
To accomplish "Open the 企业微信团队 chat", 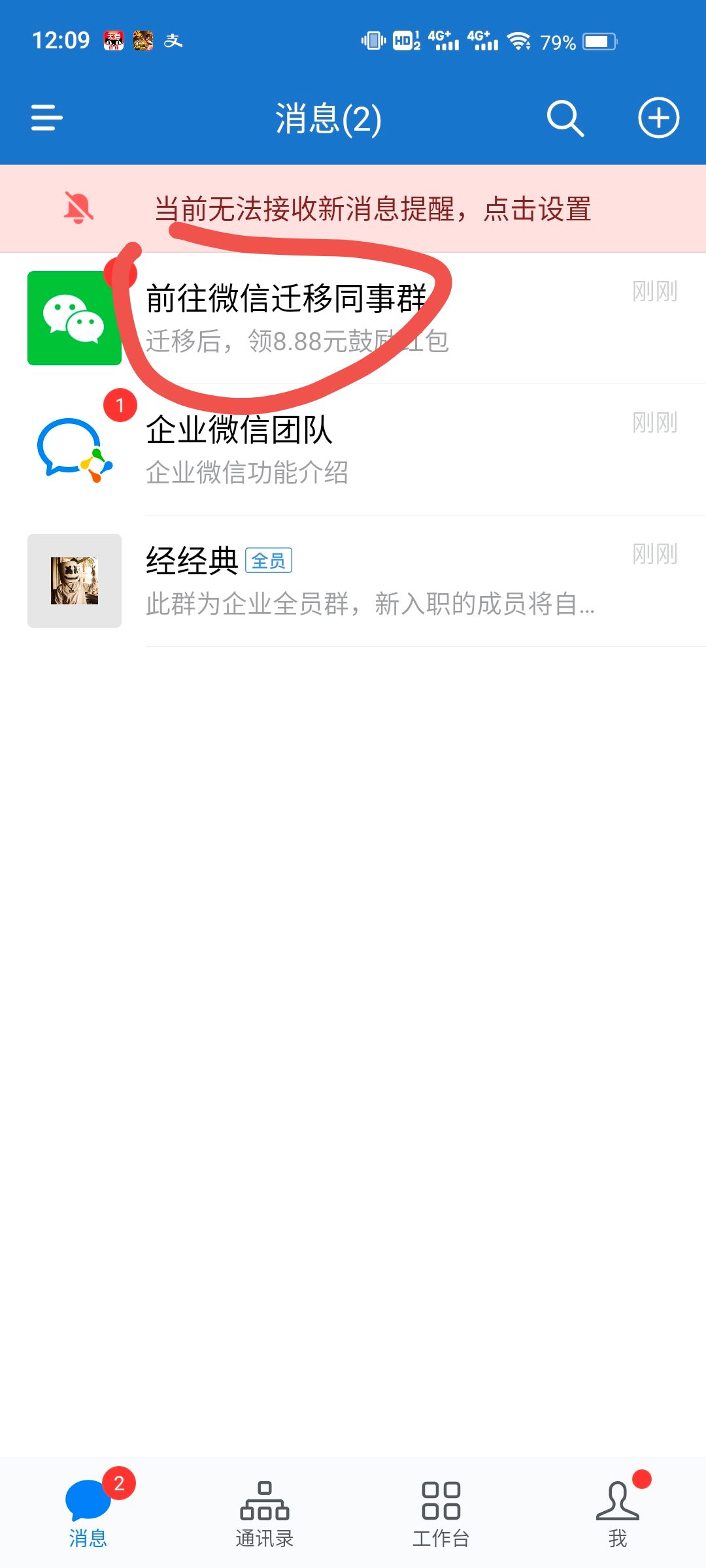I will [353, 449].
